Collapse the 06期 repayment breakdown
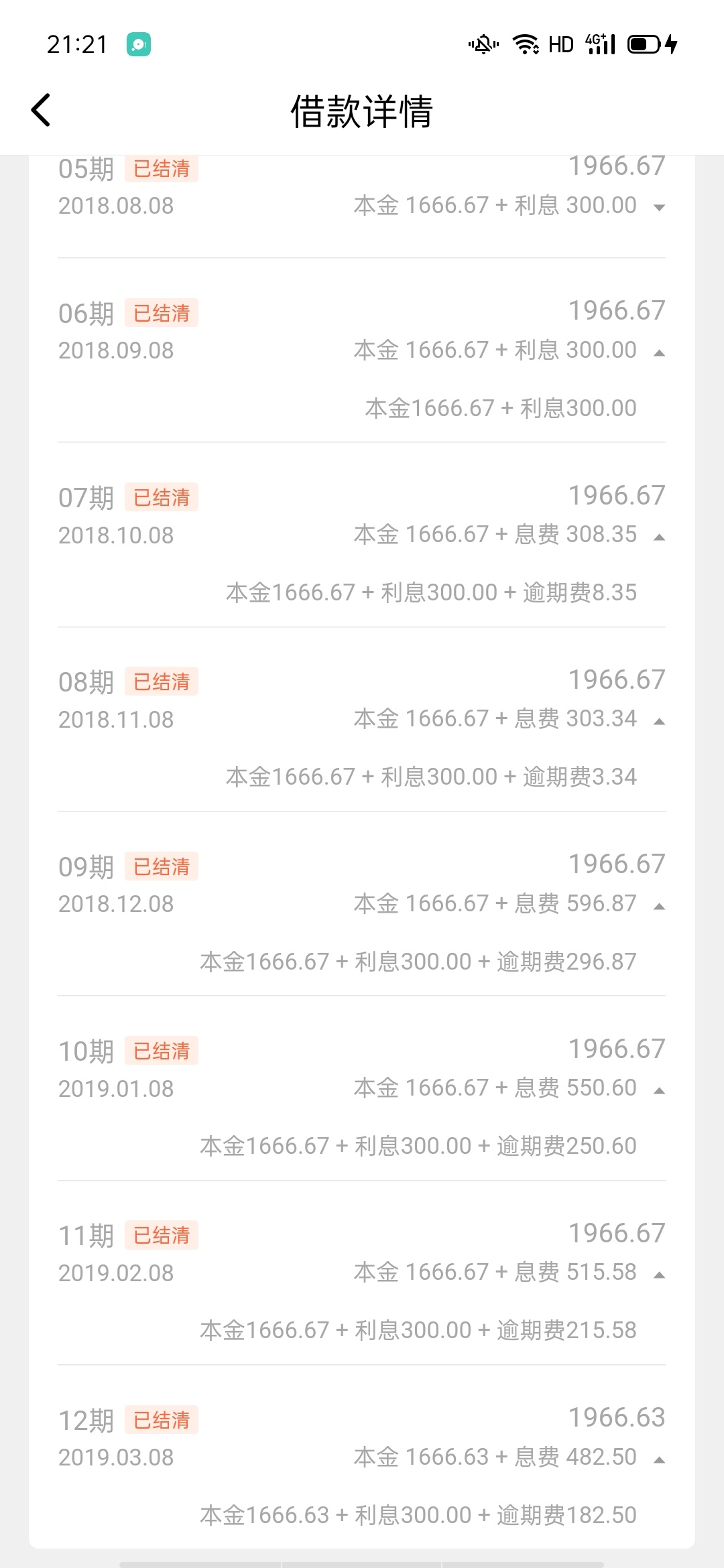Viewport: 724px width, 1568px height. click(660, 352)
